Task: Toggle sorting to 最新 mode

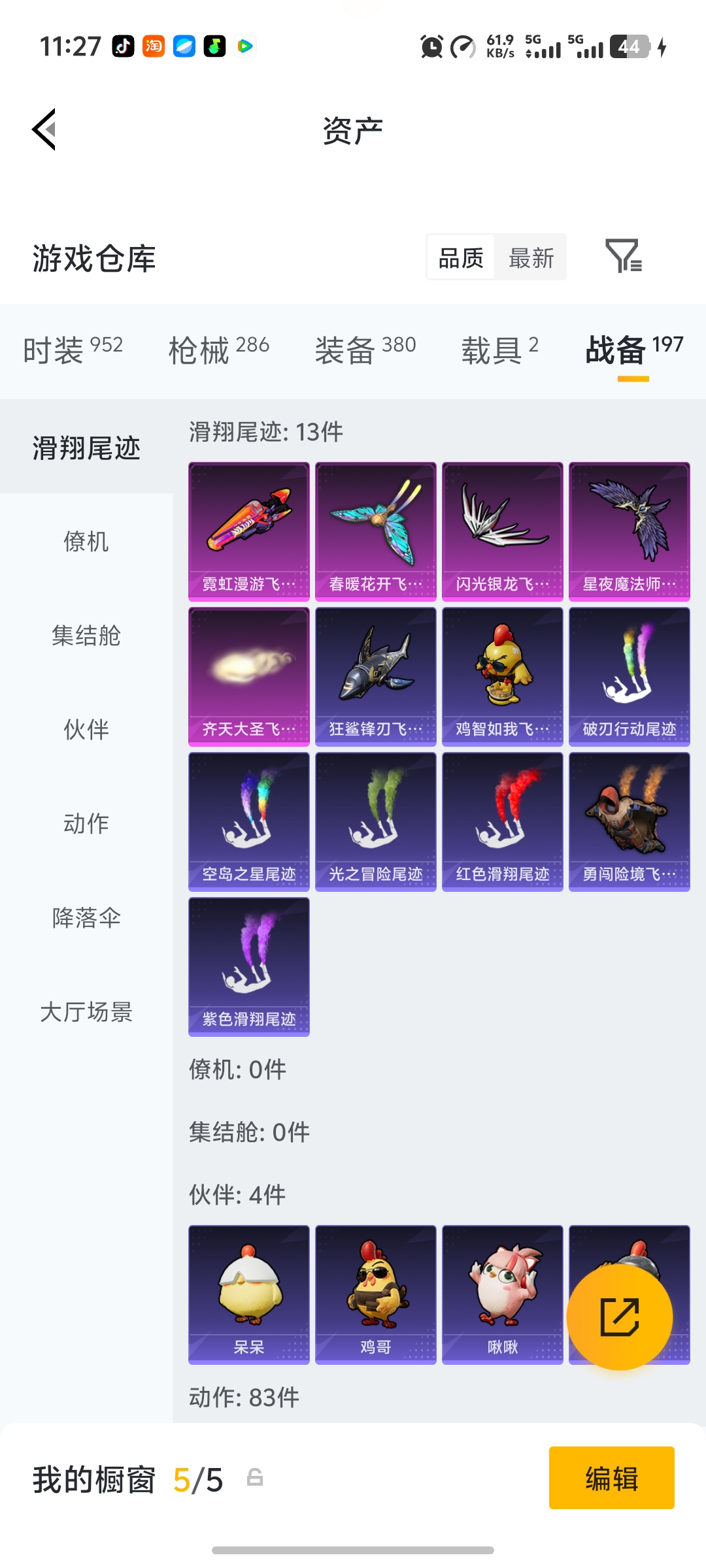Action: [x=531, y=256]
